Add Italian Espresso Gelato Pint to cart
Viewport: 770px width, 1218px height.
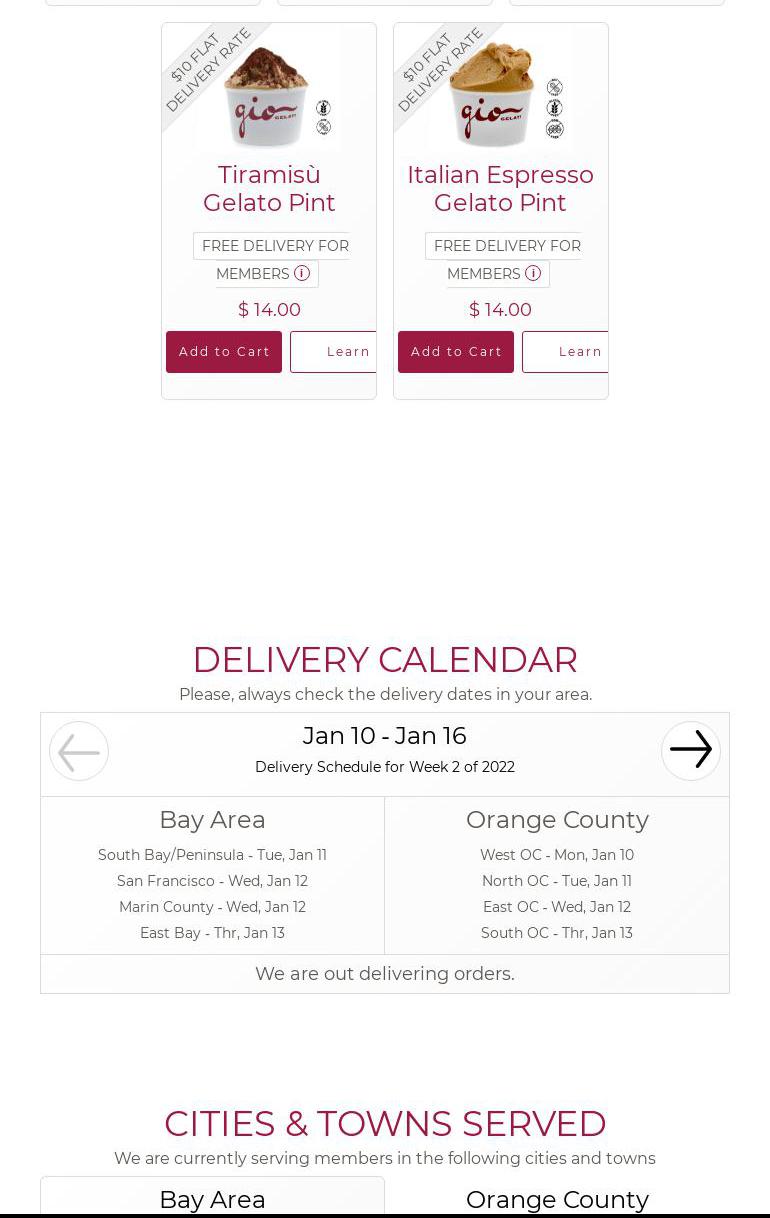[456, 352]
